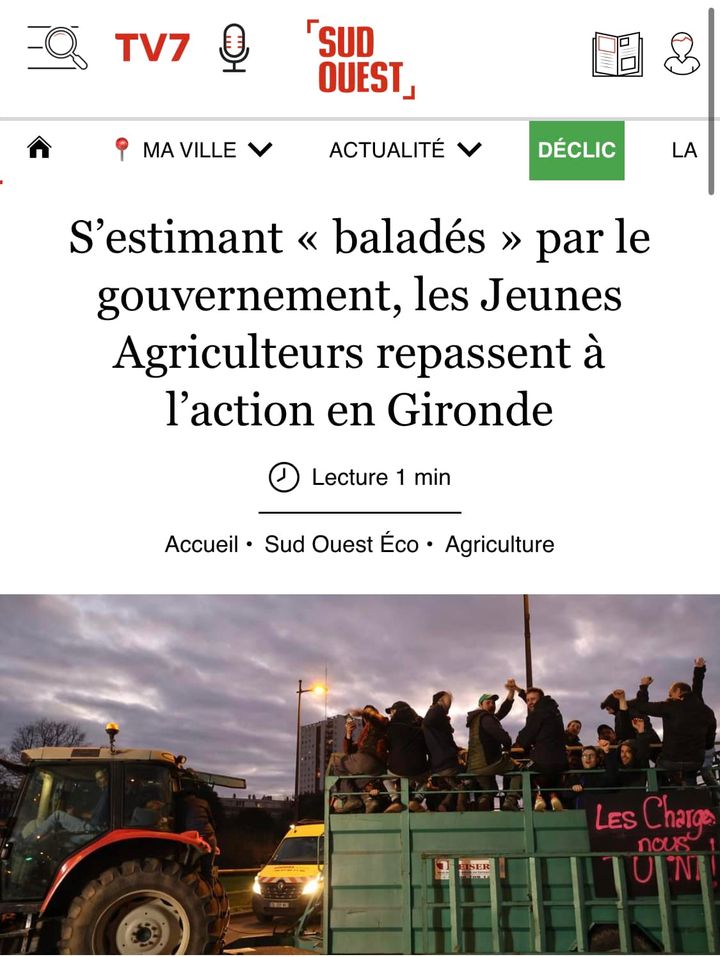Tap the home icon in navigation bar
Screen dimensions: 720x957
[x=39, y=149]
